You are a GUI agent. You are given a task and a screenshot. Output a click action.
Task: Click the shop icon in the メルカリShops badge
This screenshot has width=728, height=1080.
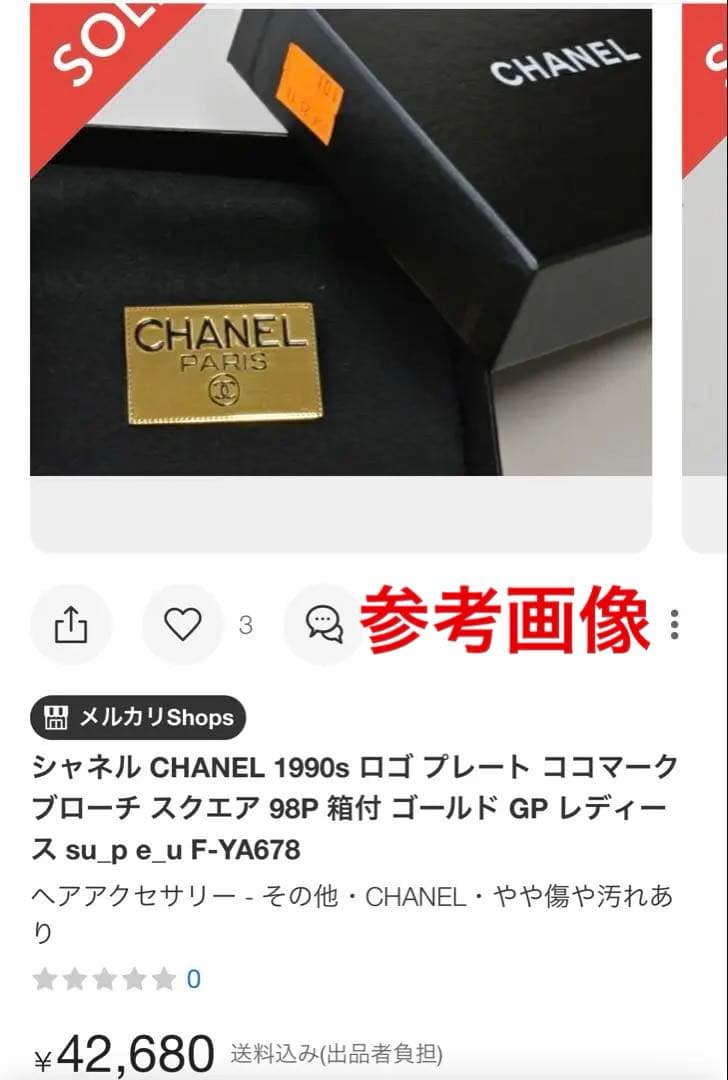[x=60, y=716]
